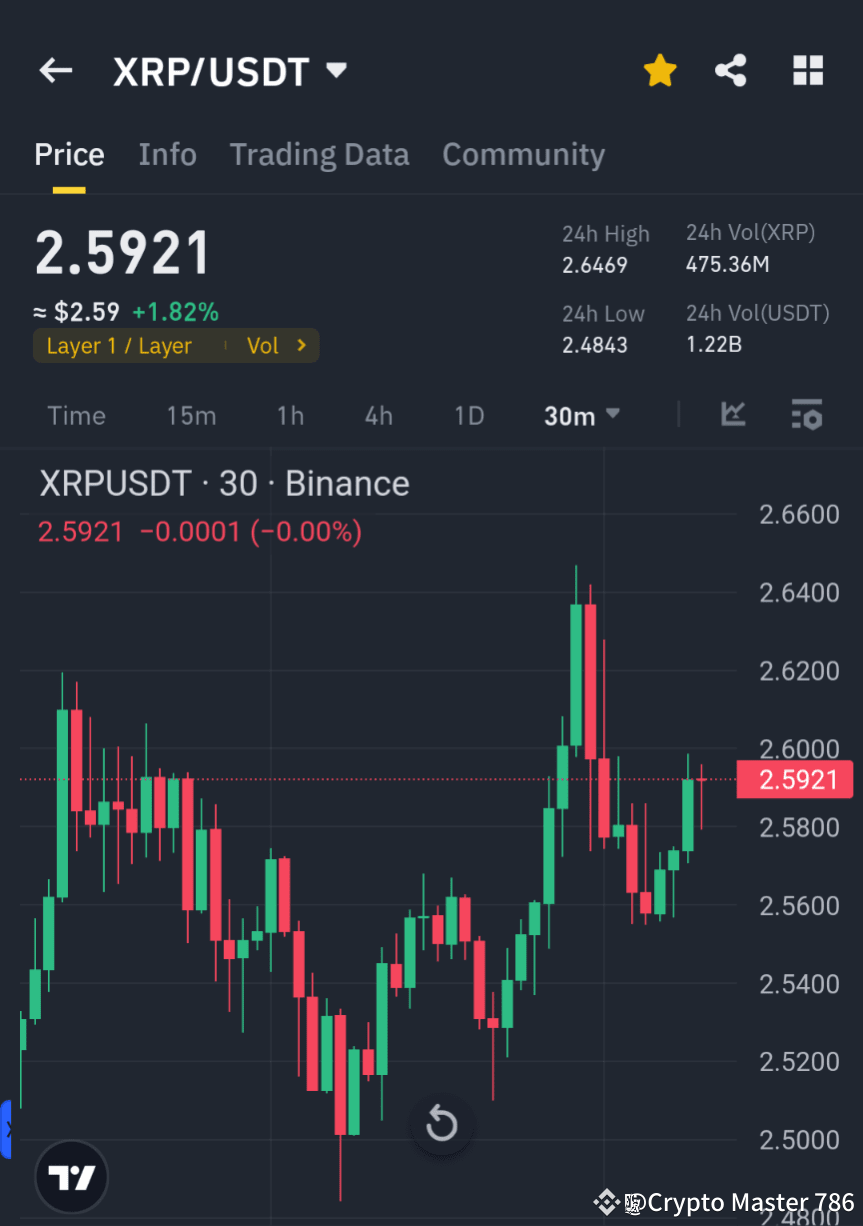This screenshot has height=1226, width=863.
Task: Switch to the Trading Data tab
Action: pyautogui.click(x=319, y=155)
